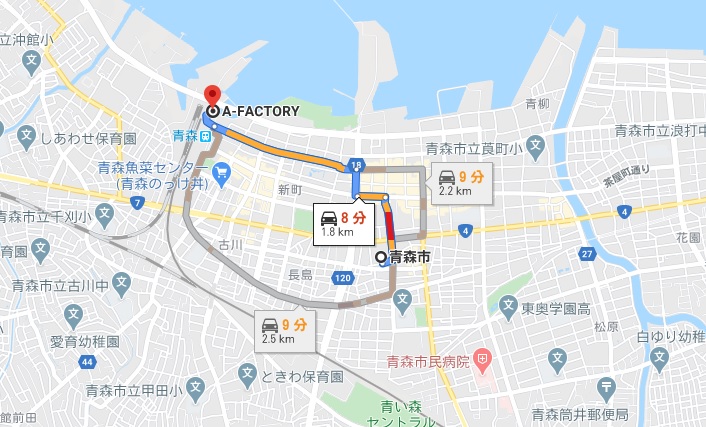This screenshot has height=427, width=706.
Task: Open ときわ保育園 place marker
Action: coord(248,374)
